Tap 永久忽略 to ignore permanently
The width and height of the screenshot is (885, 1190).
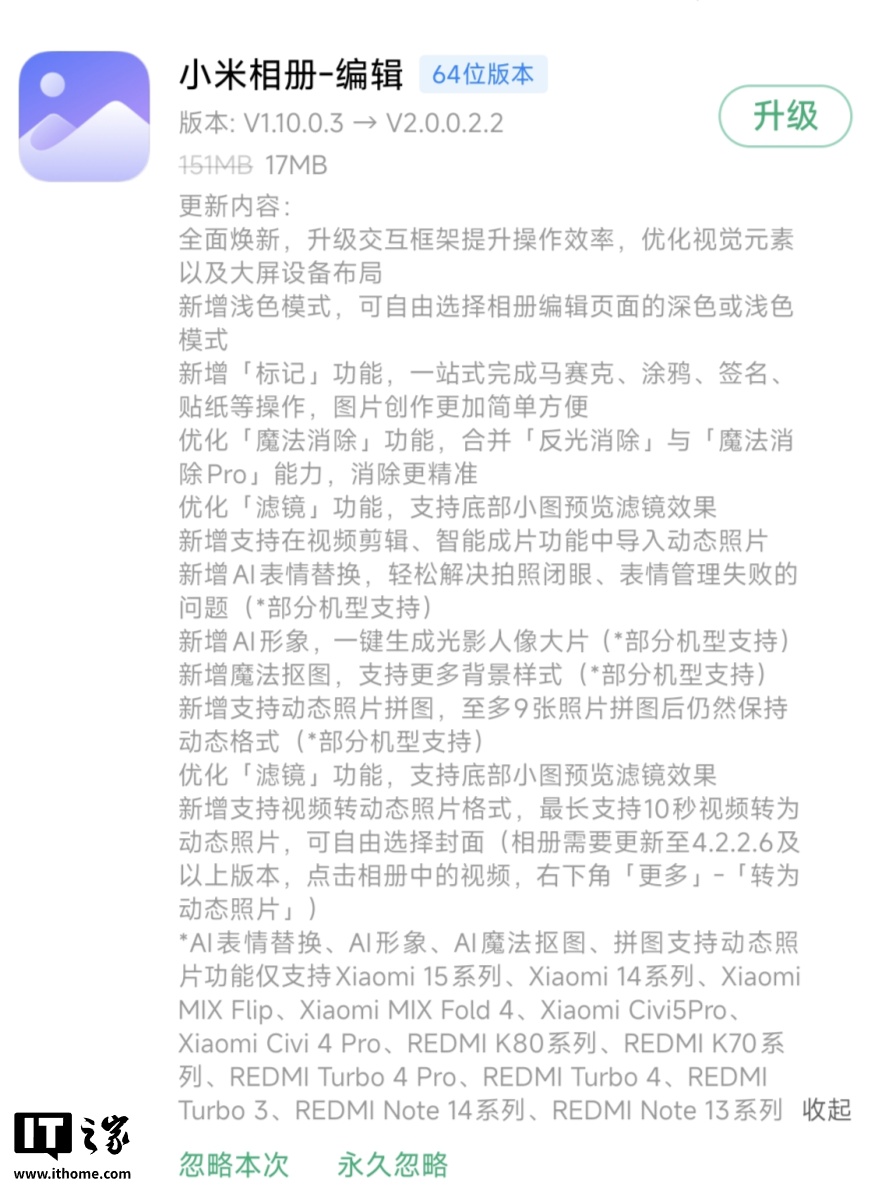[x=393, y=1164]
